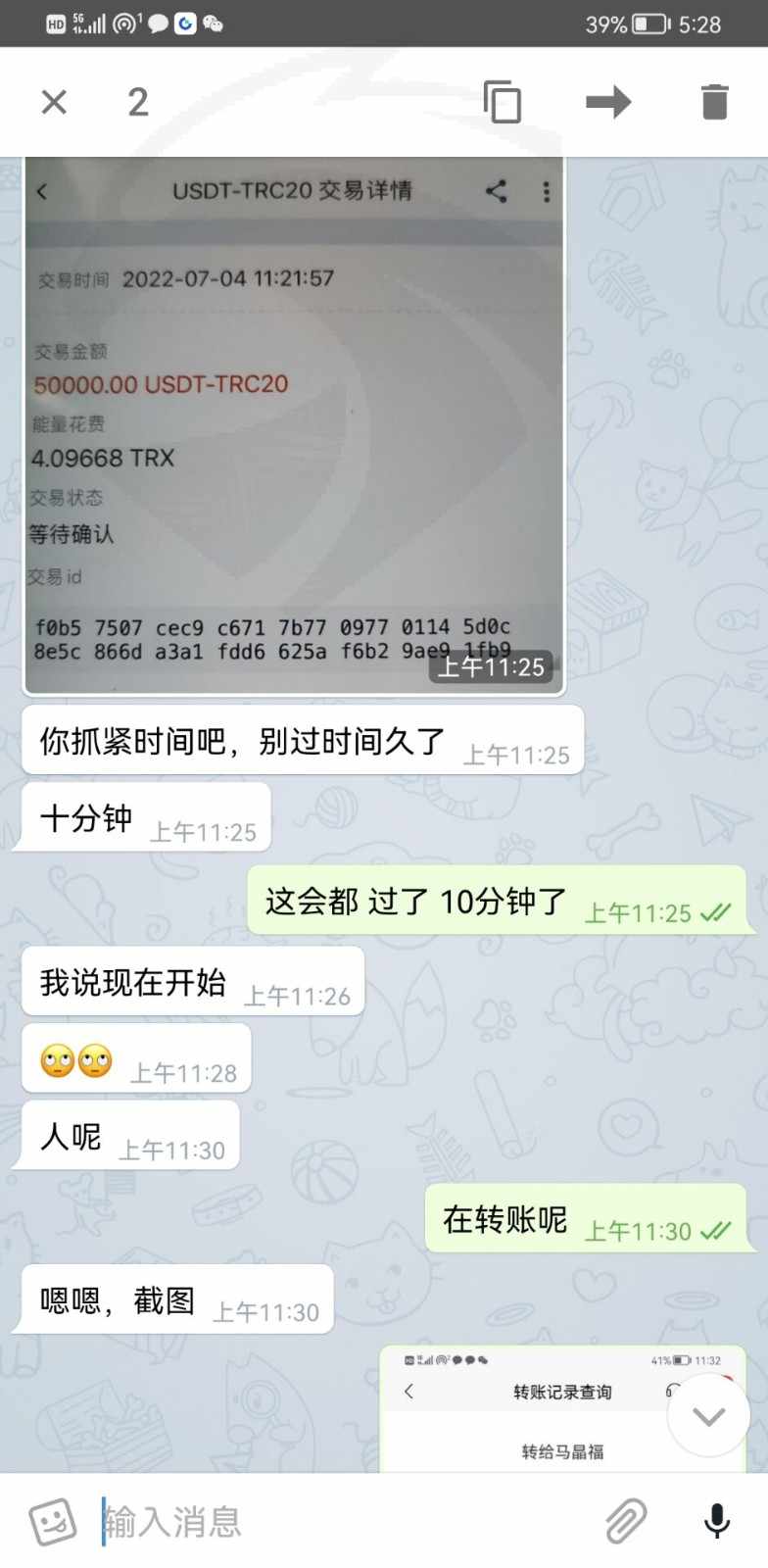Delete the selected messages

(715, 102)
